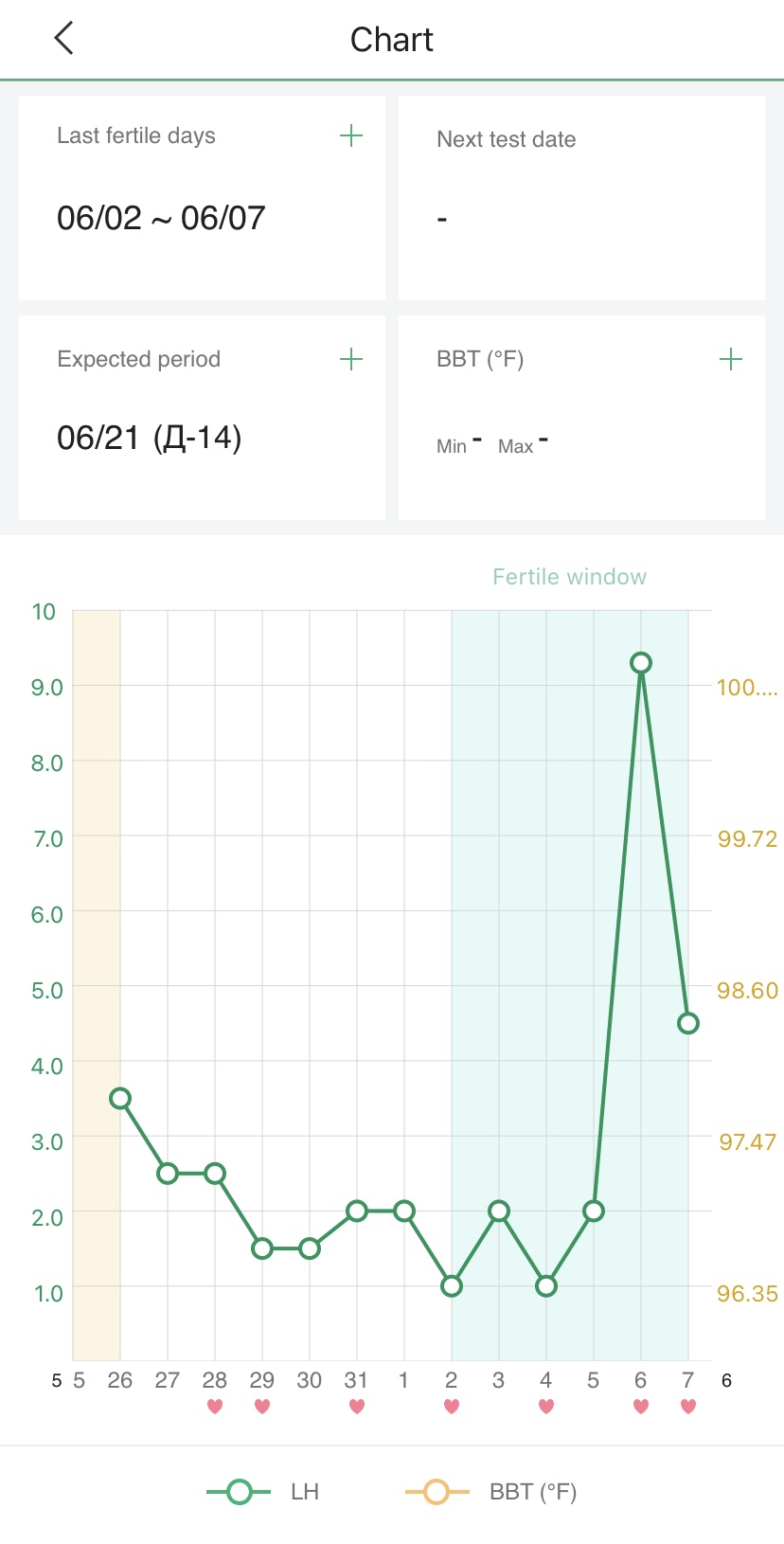Viewport: 784px width, 1544px height.
Task: Tap the plus on BBT (°F) card
Action: click(x=730, y=359)
